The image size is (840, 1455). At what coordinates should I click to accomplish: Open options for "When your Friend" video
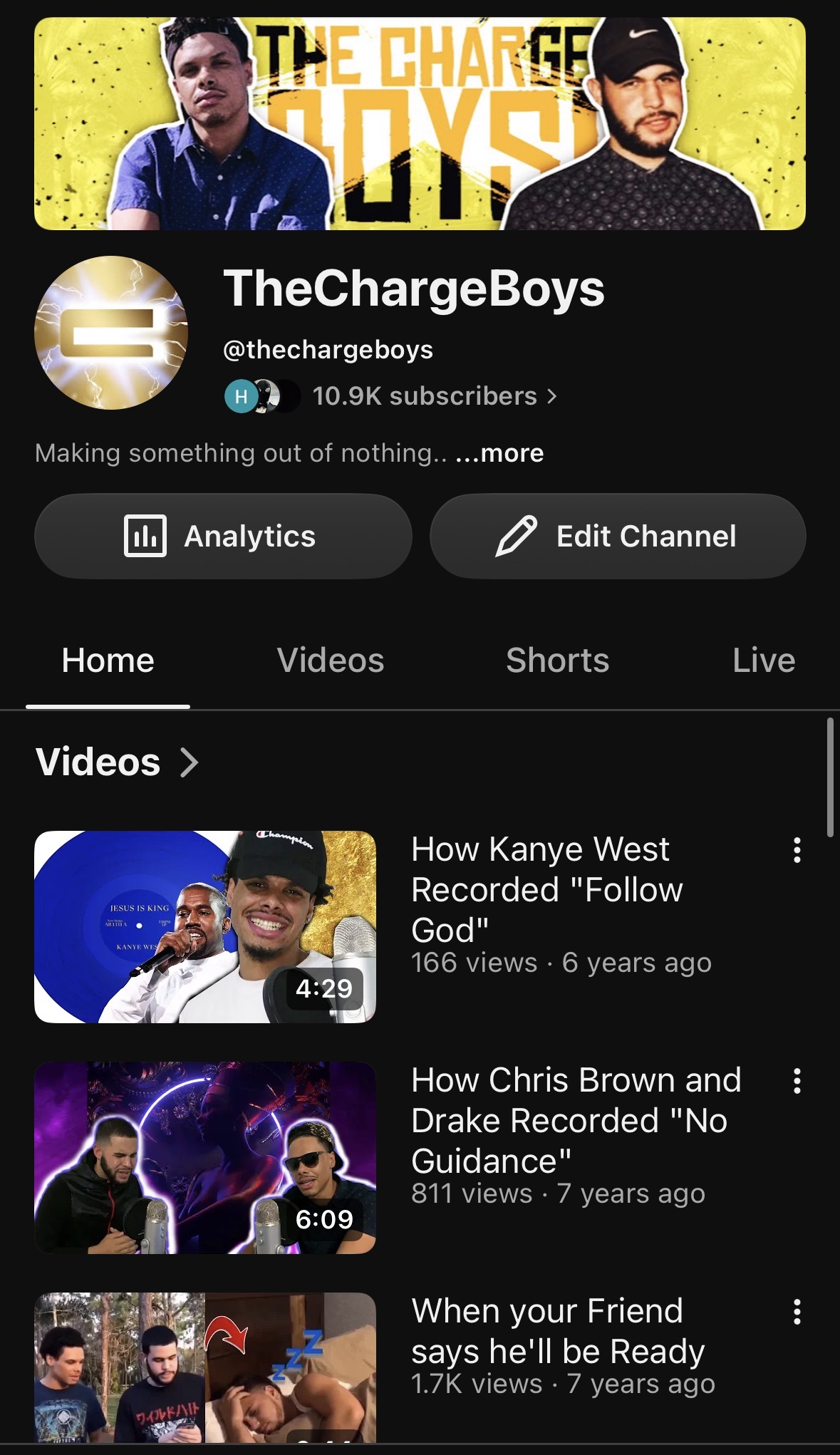click(x=797, y=1312)
